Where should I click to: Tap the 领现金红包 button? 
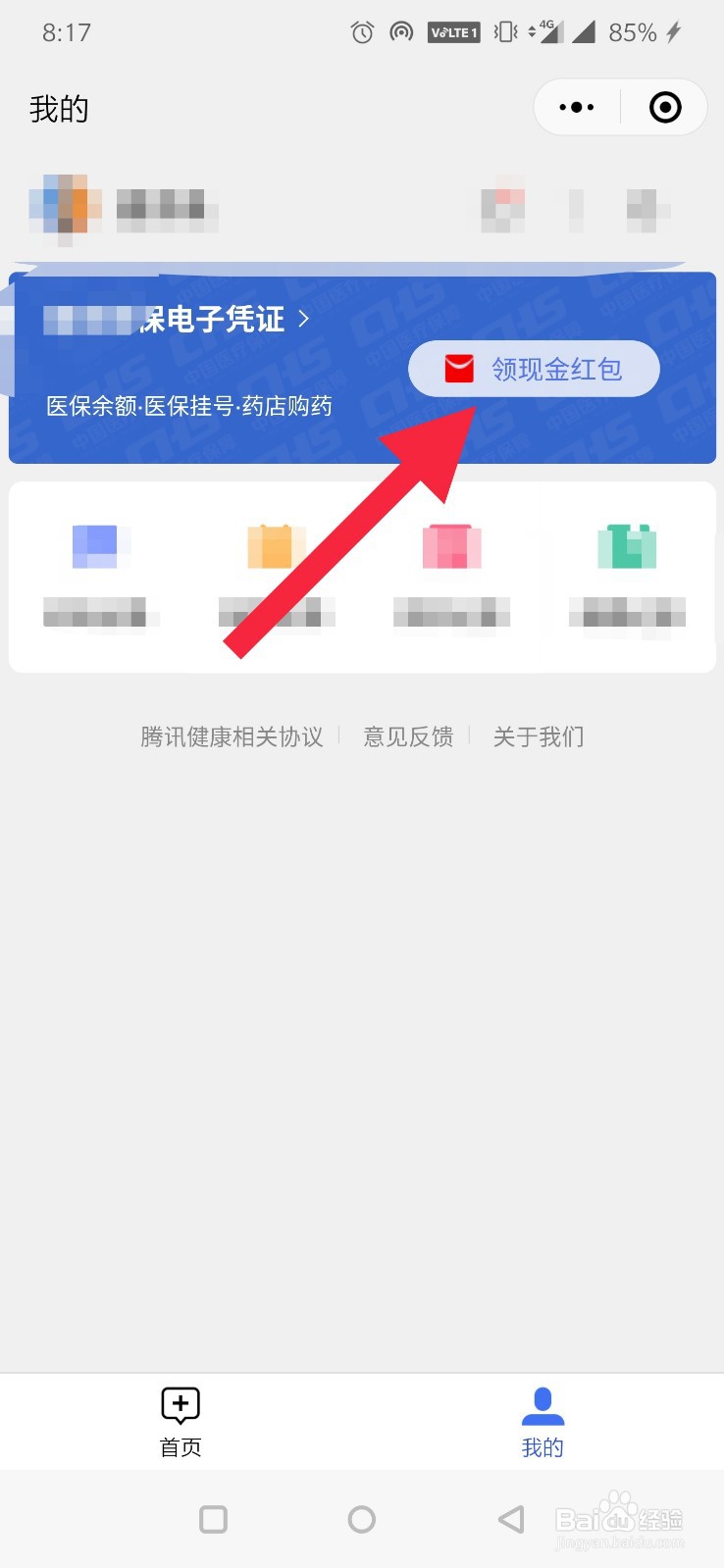(555, 369)
